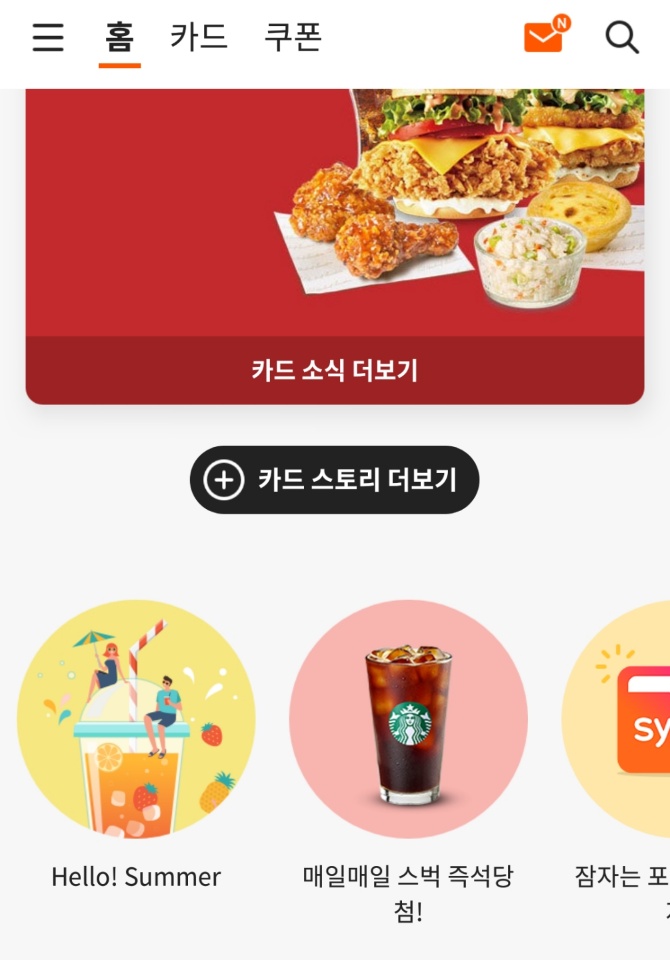Viewport: 670px width, 960px height.
Task: Open the message inbox envelope icon
Action: point(545,38)
